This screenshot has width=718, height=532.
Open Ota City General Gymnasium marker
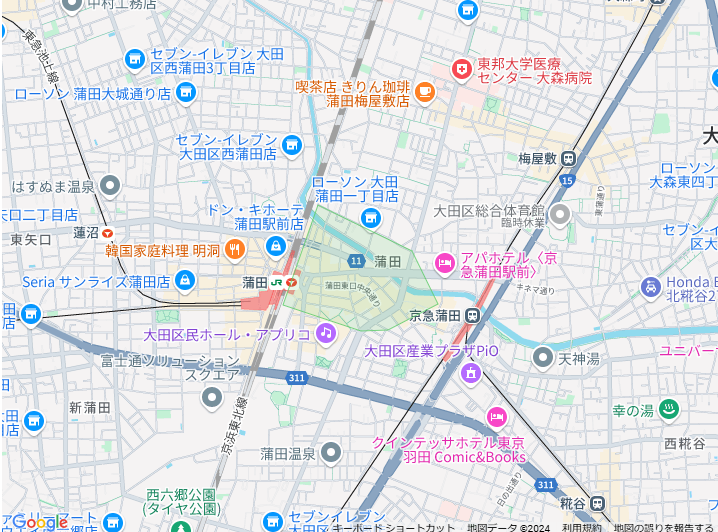(x=560, y=213)
